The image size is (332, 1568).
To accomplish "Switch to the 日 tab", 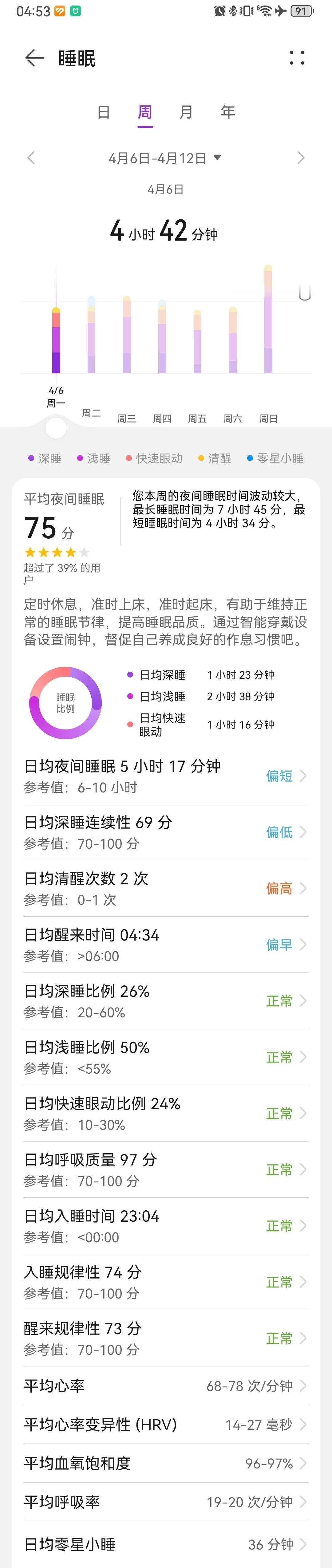I will pyautogui.click(x=104, y=112).
